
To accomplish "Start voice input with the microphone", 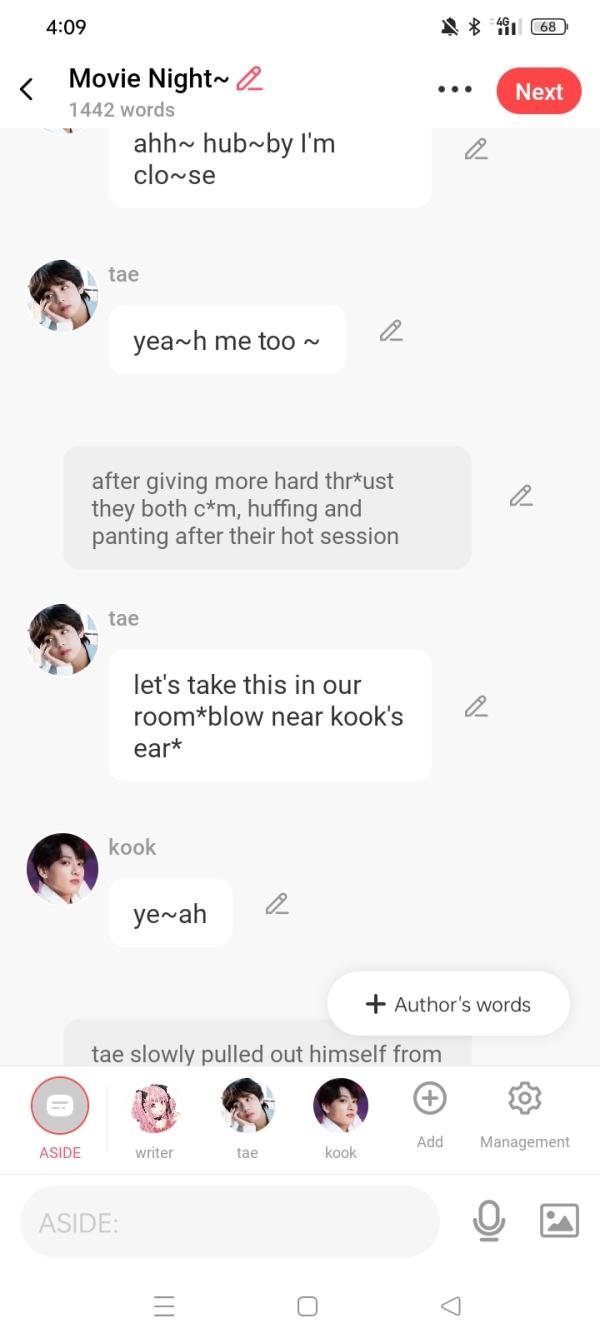I will pyautogui.click(x=488, y=1221).
